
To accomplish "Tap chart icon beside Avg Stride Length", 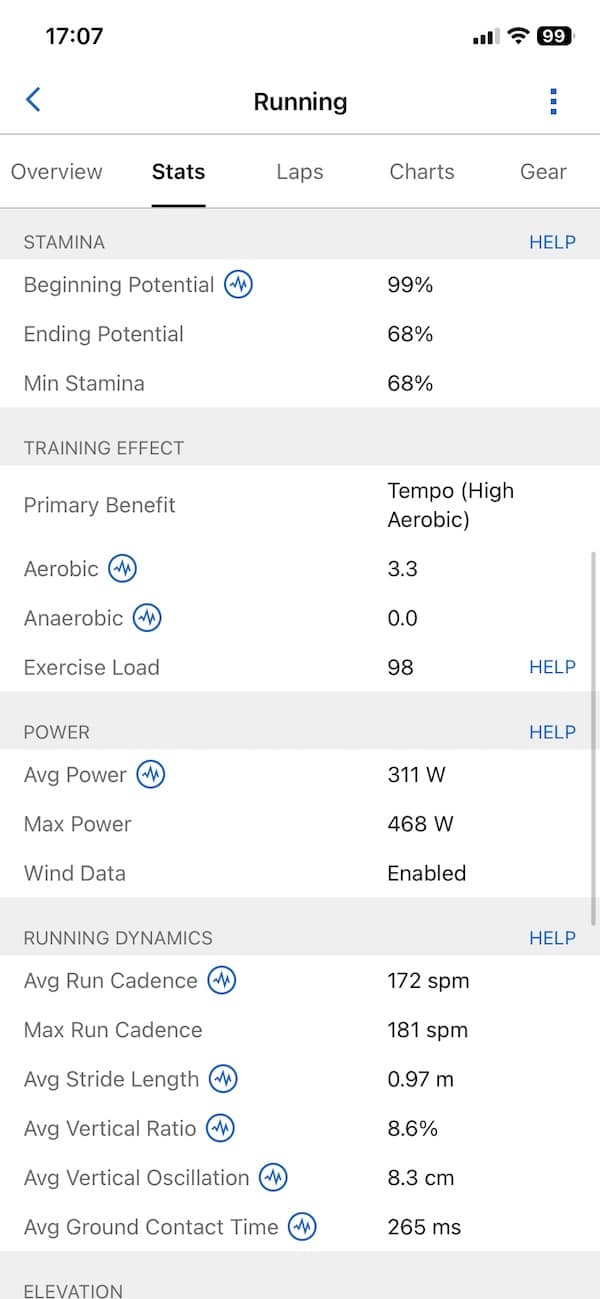I will click(x=223, y=1080).
